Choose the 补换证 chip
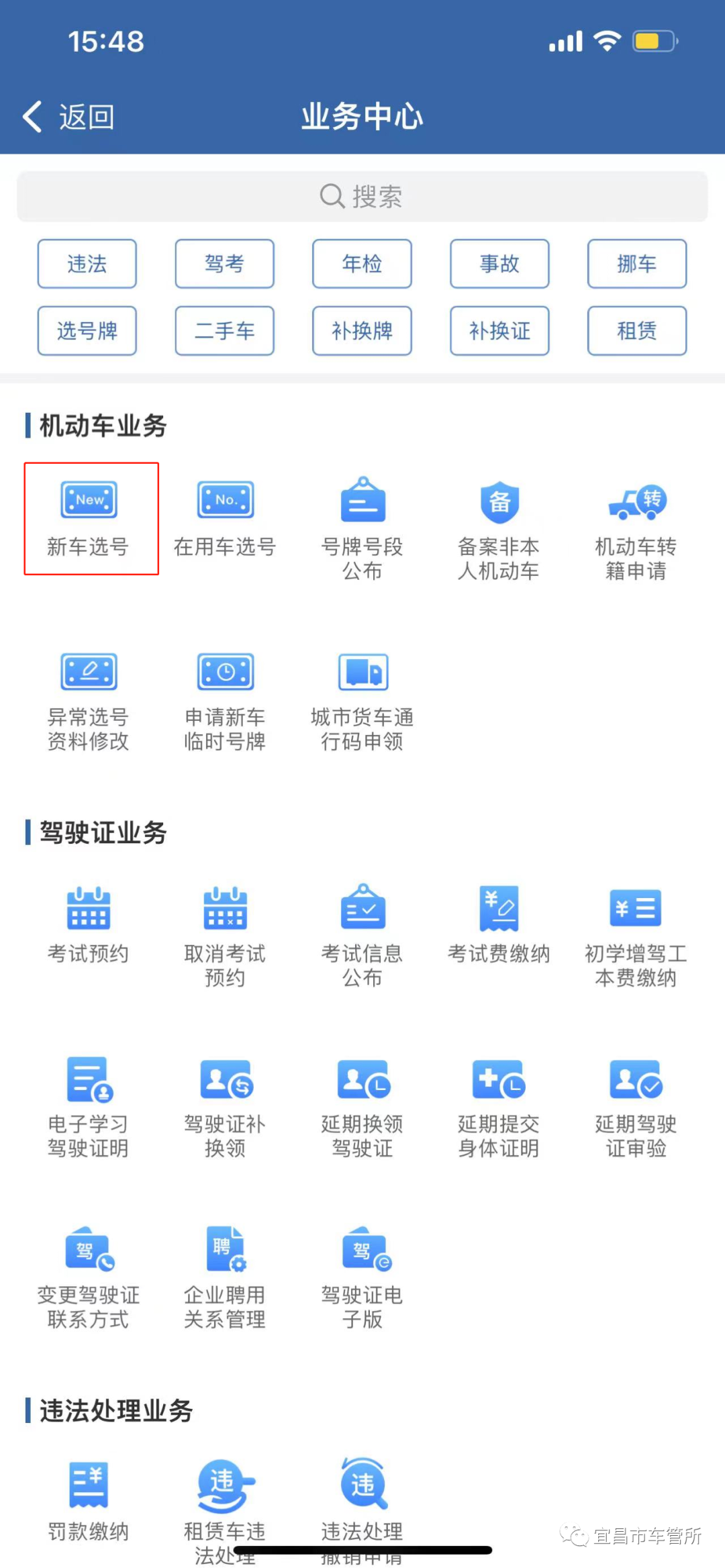The image size is (725, 1568). [499, 330]
